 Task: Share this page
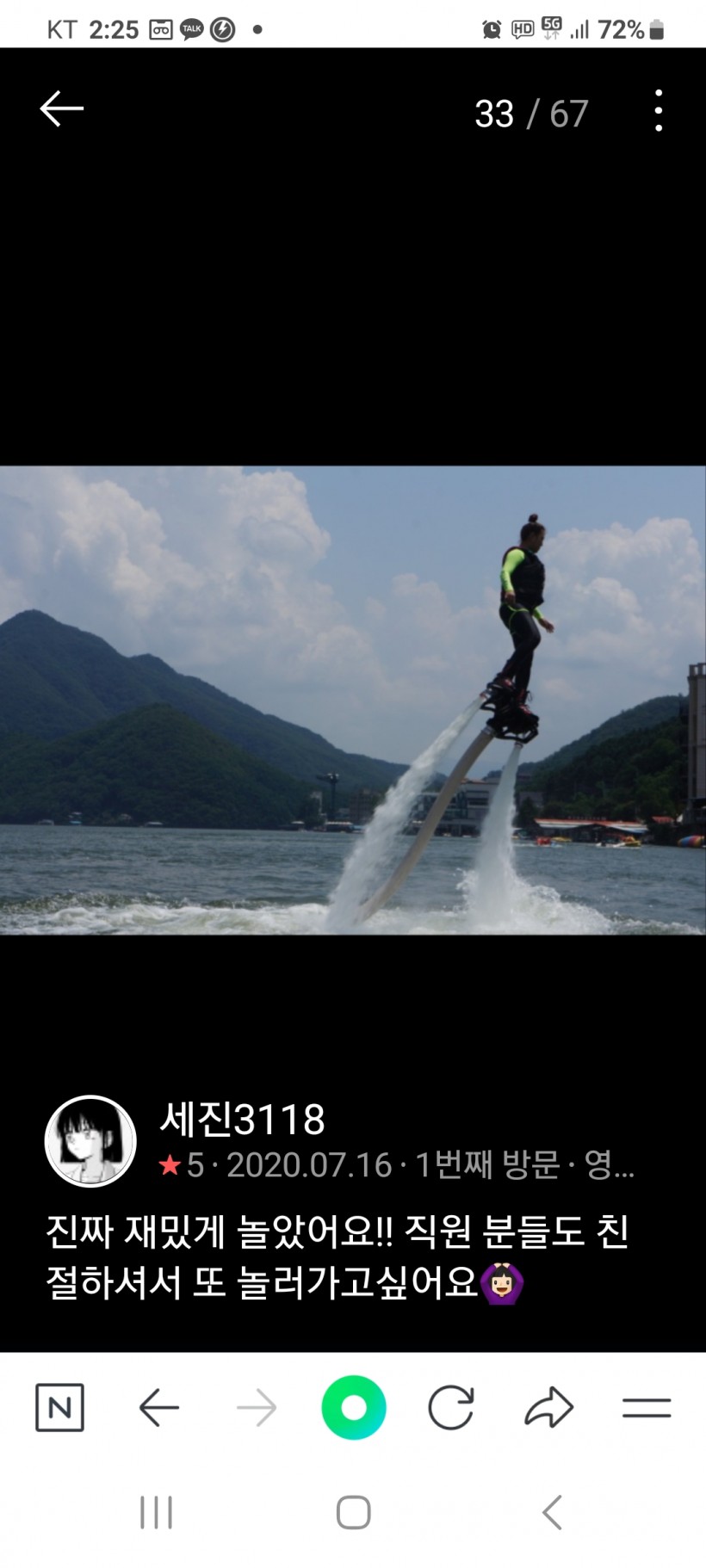(548, 1408)
